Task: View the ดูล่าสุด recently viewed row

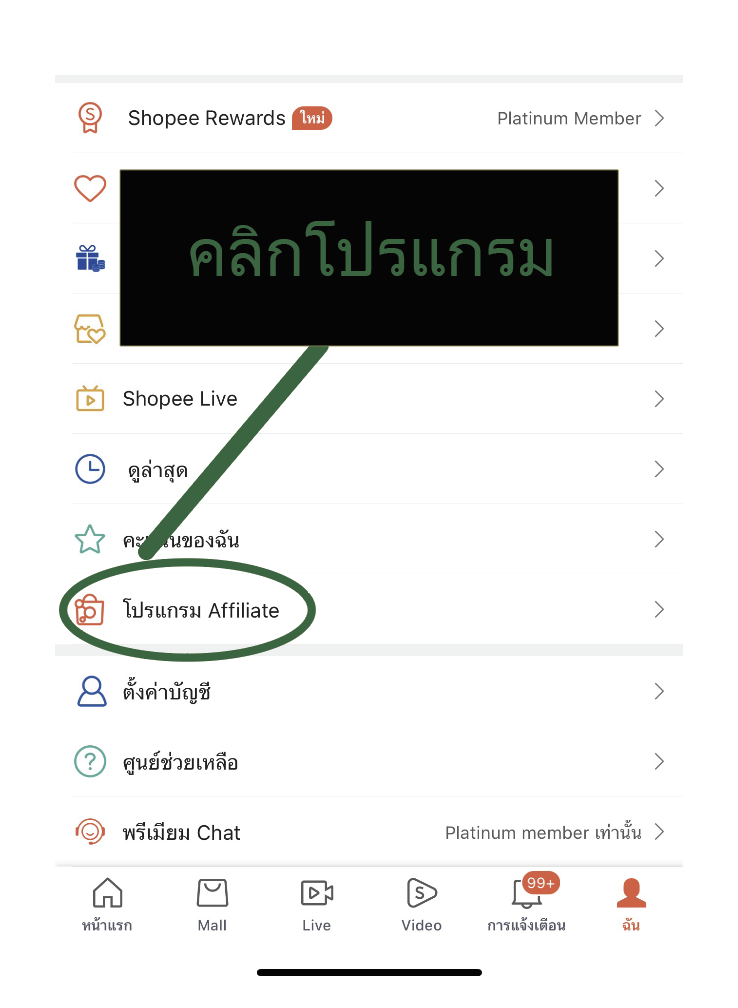Action: coord(368,469)
